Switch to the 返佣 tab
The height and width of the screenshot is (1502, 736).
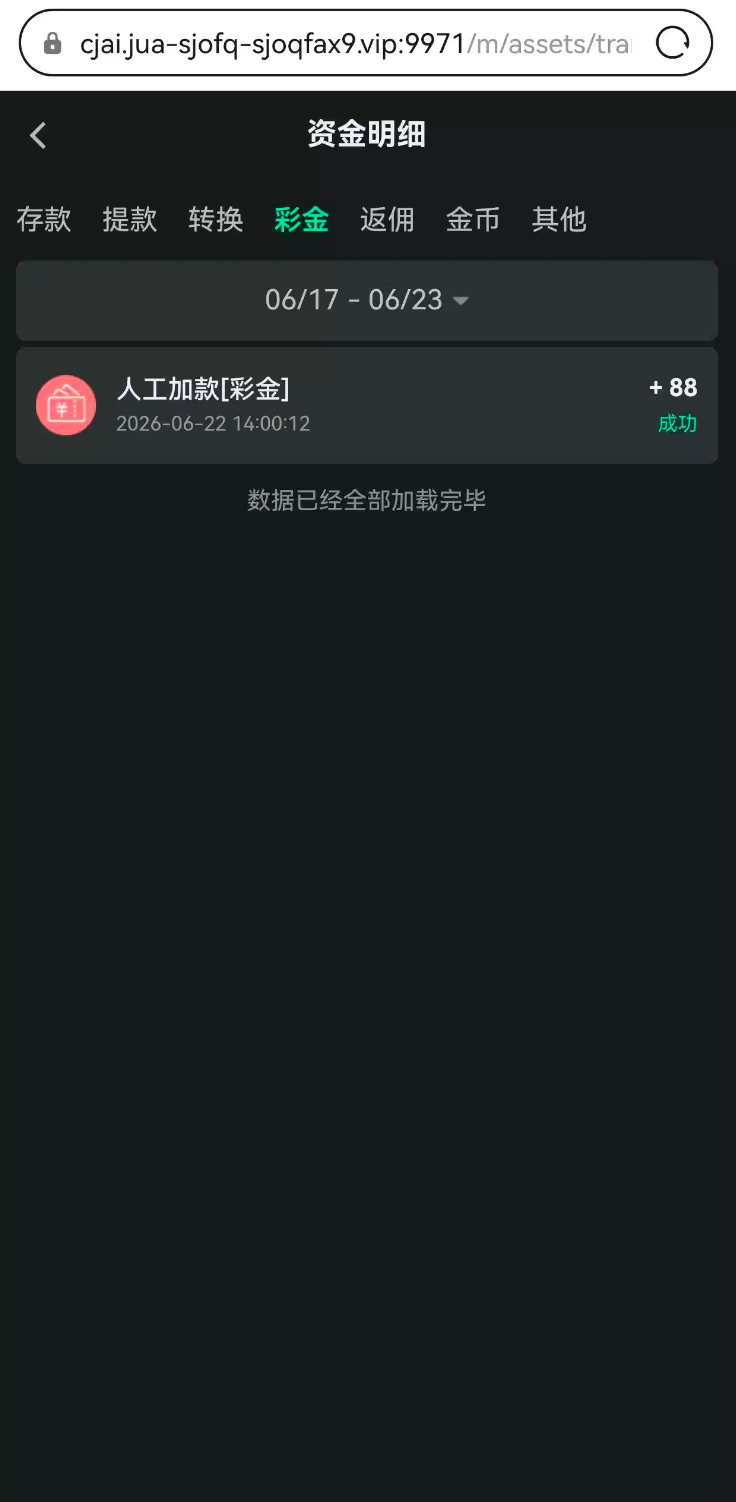[x=387, y=219]
